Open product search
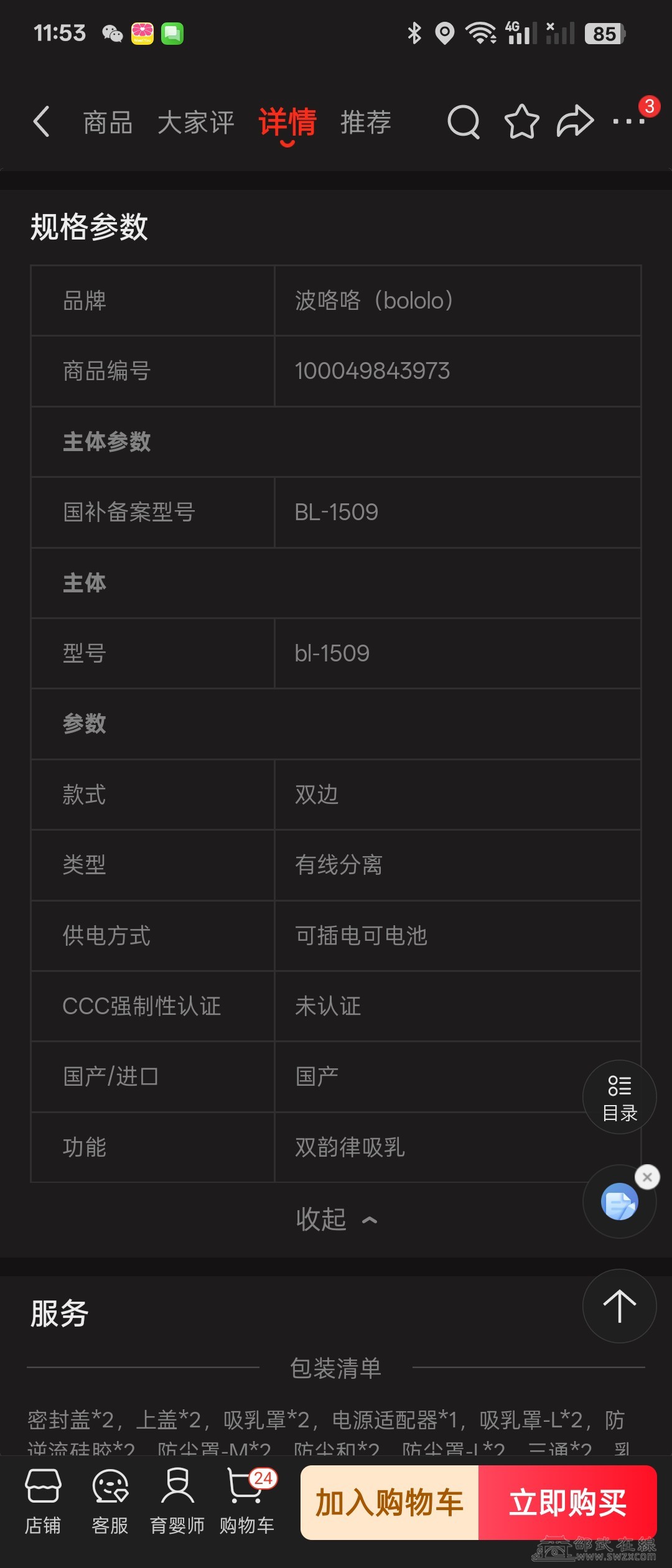Screen dimensions: 672x1568 pos(464,121)
